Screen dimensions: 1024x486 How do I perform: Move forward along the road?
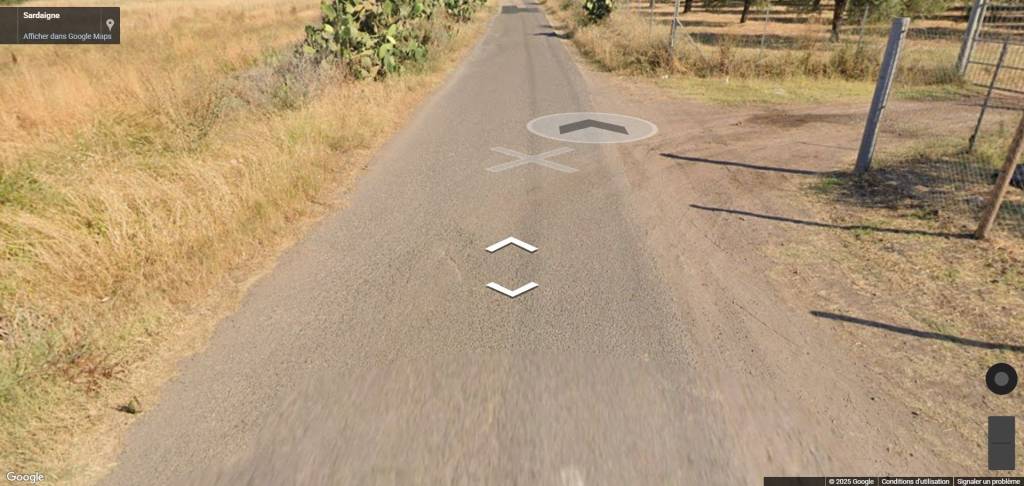click(x=511, y=244)
